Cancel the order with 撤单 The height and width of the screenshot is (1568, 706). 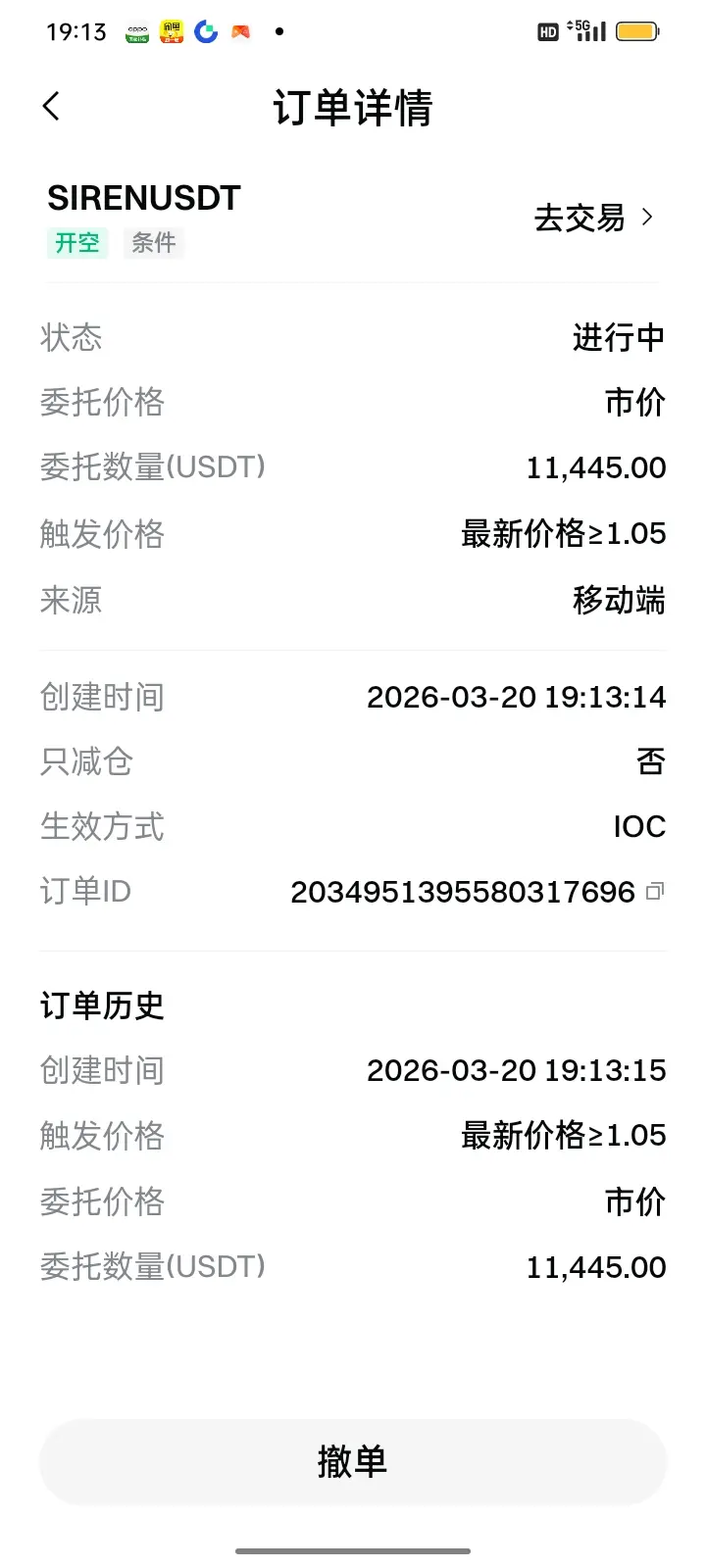pyautogui.click(x=353, y=1461)
